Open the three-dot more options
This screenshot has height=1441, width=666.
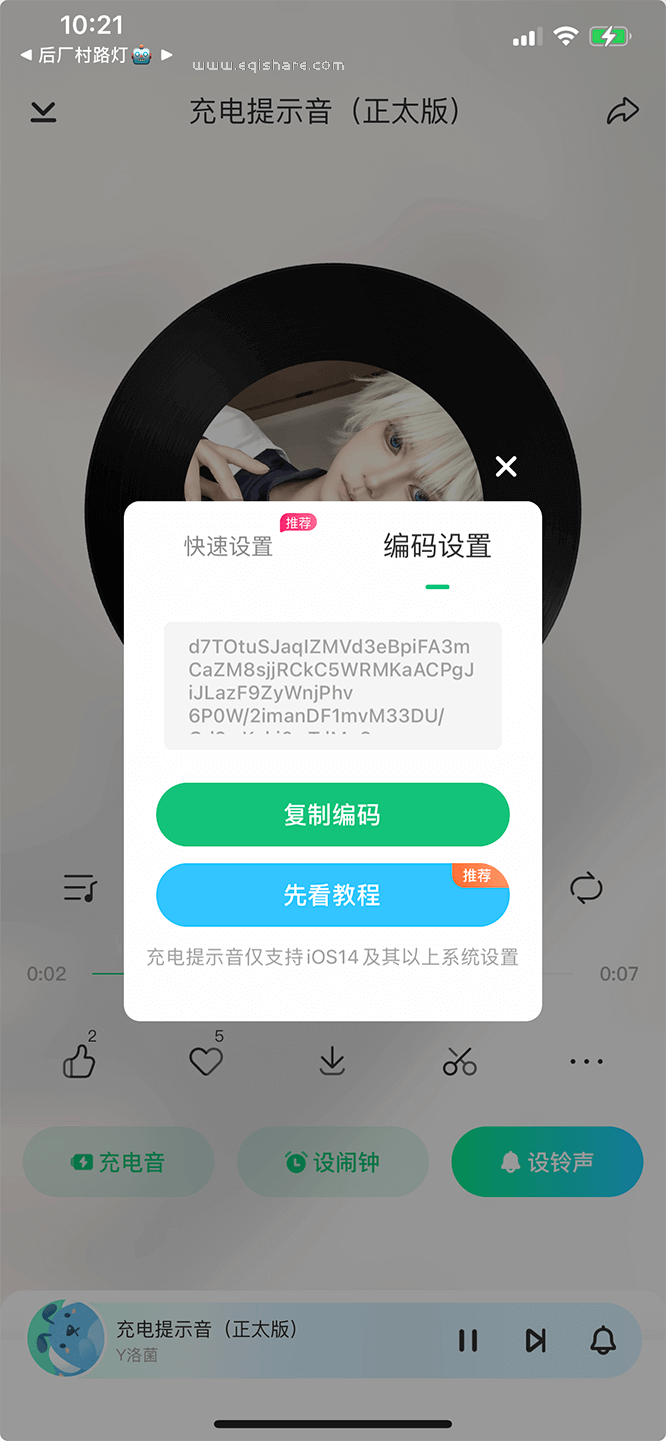586,1061
